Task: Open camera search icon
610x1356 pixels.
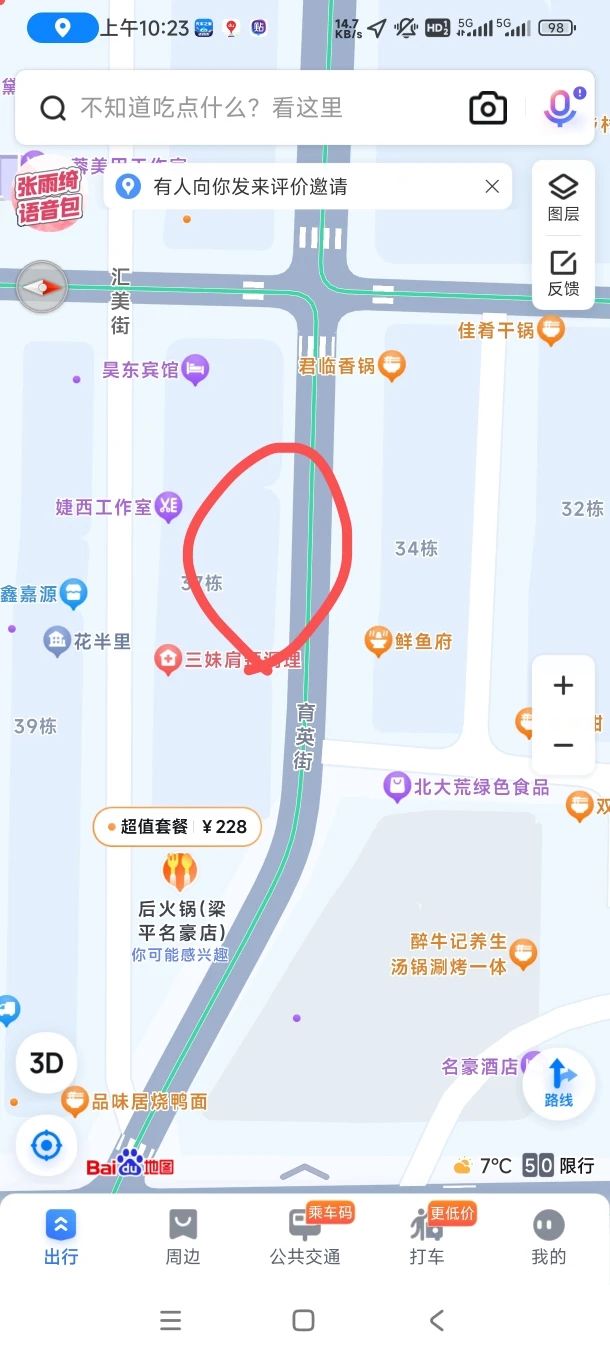Action: (x=488, y=108)
